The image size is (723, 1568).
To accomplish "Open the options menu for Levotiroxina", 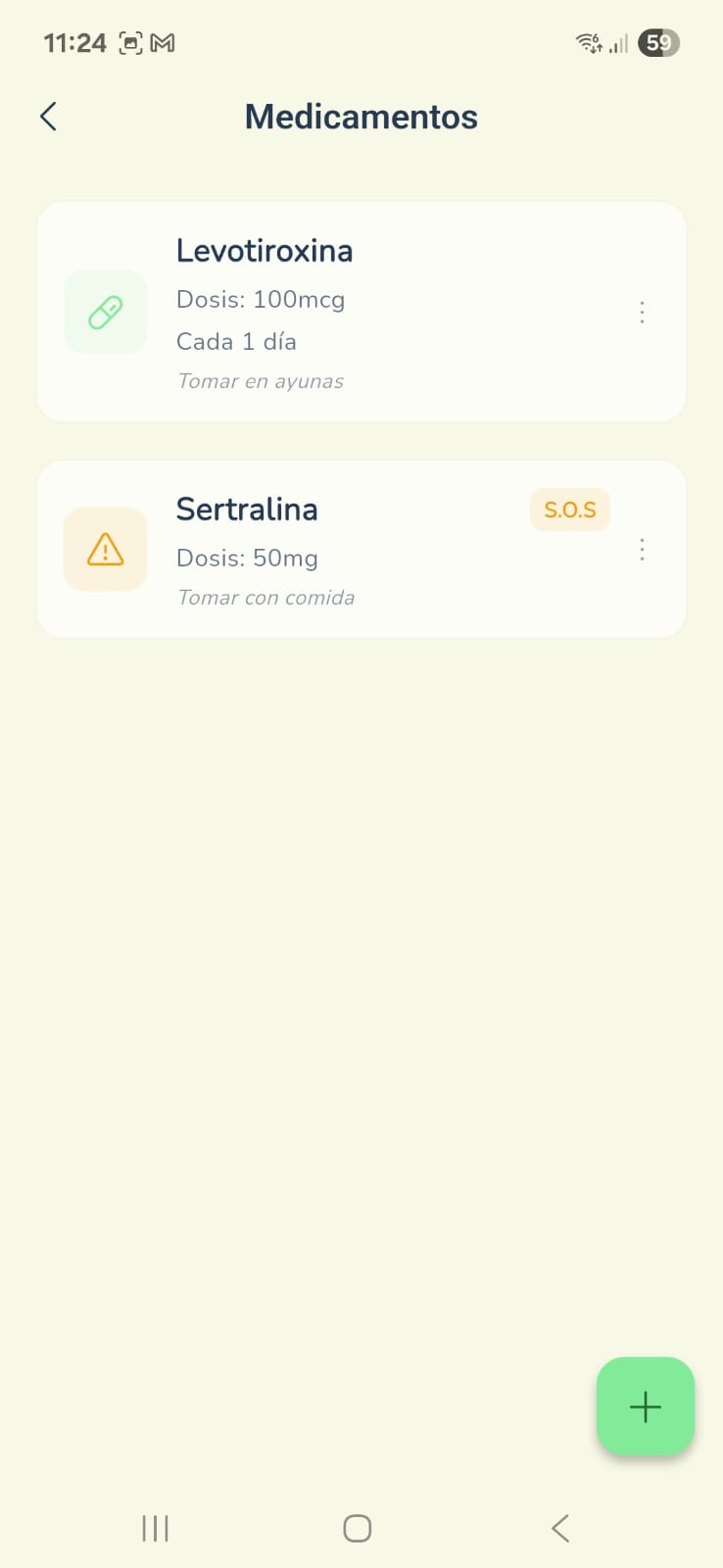I will pyautogui.click(x=642, y=313).
